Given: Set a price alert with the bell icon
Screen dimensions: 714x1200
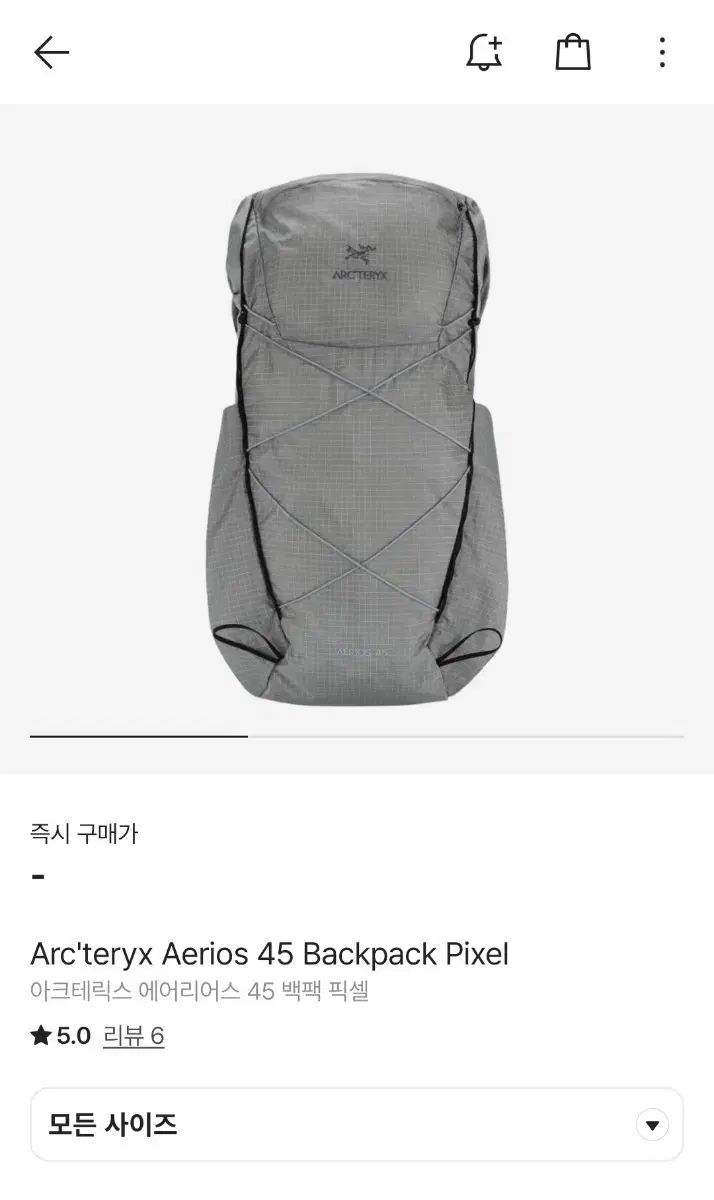Looking at the screenshot, I should pos(485,52).
